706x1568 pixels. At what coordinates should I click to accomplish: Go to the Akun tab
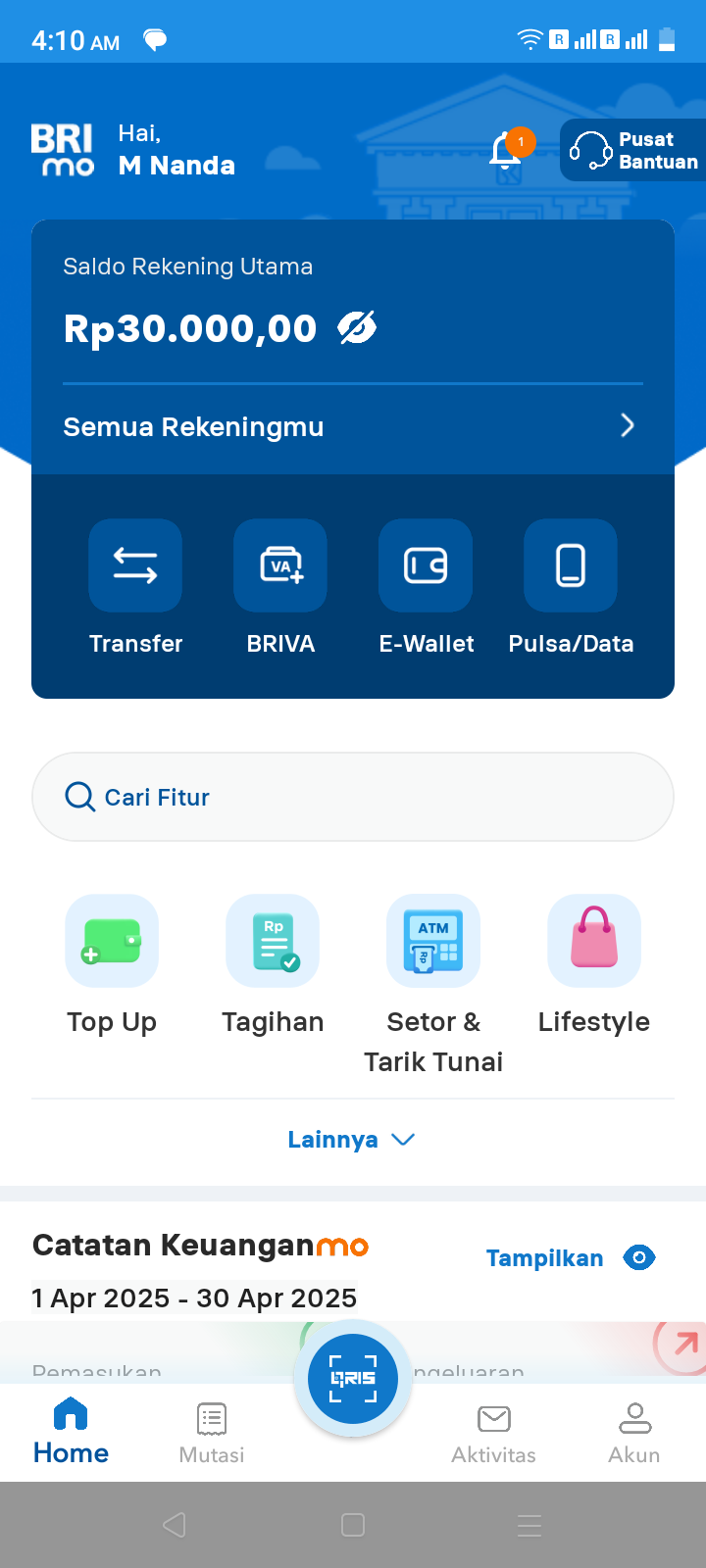click(x=634, y=1433)
